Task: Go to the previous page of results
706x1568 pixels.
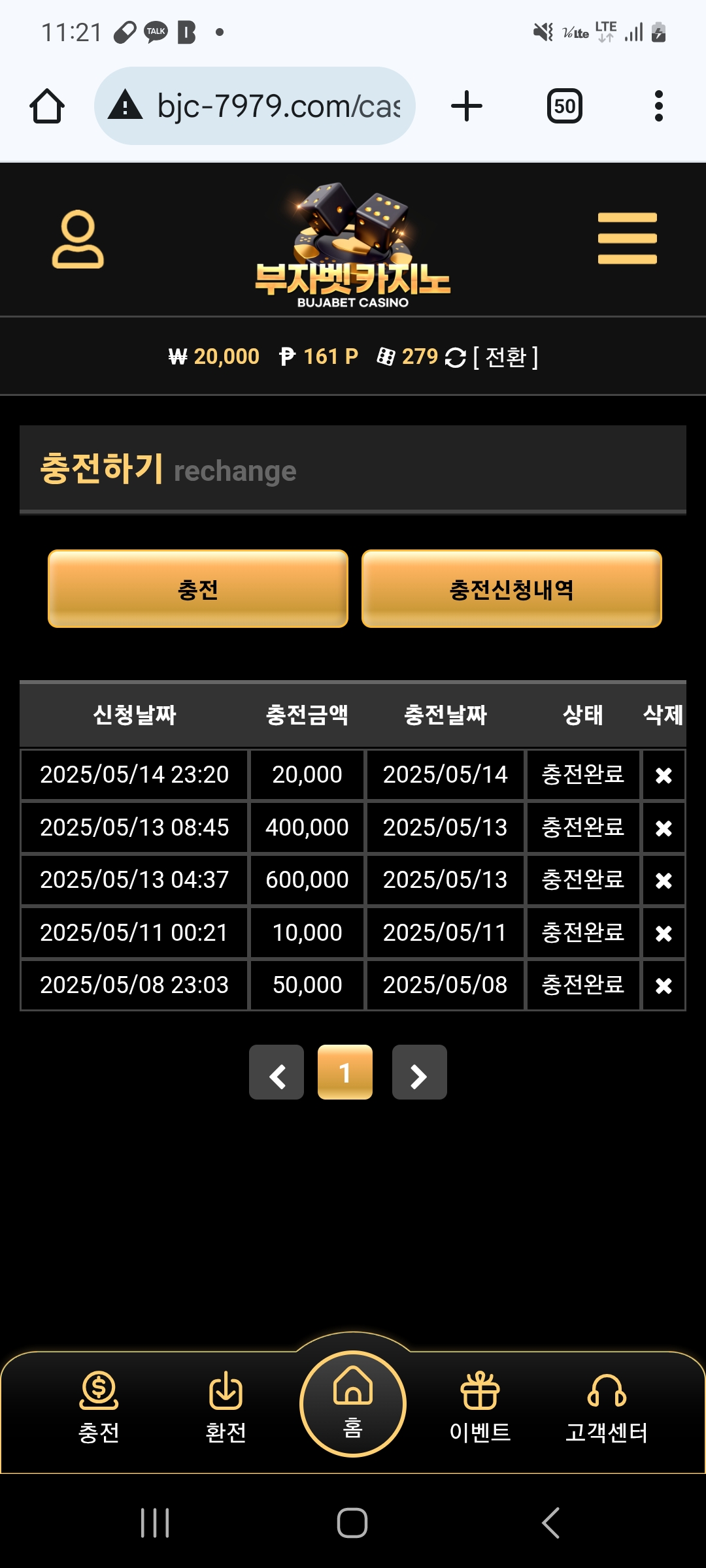Action: pos(277,1072)
